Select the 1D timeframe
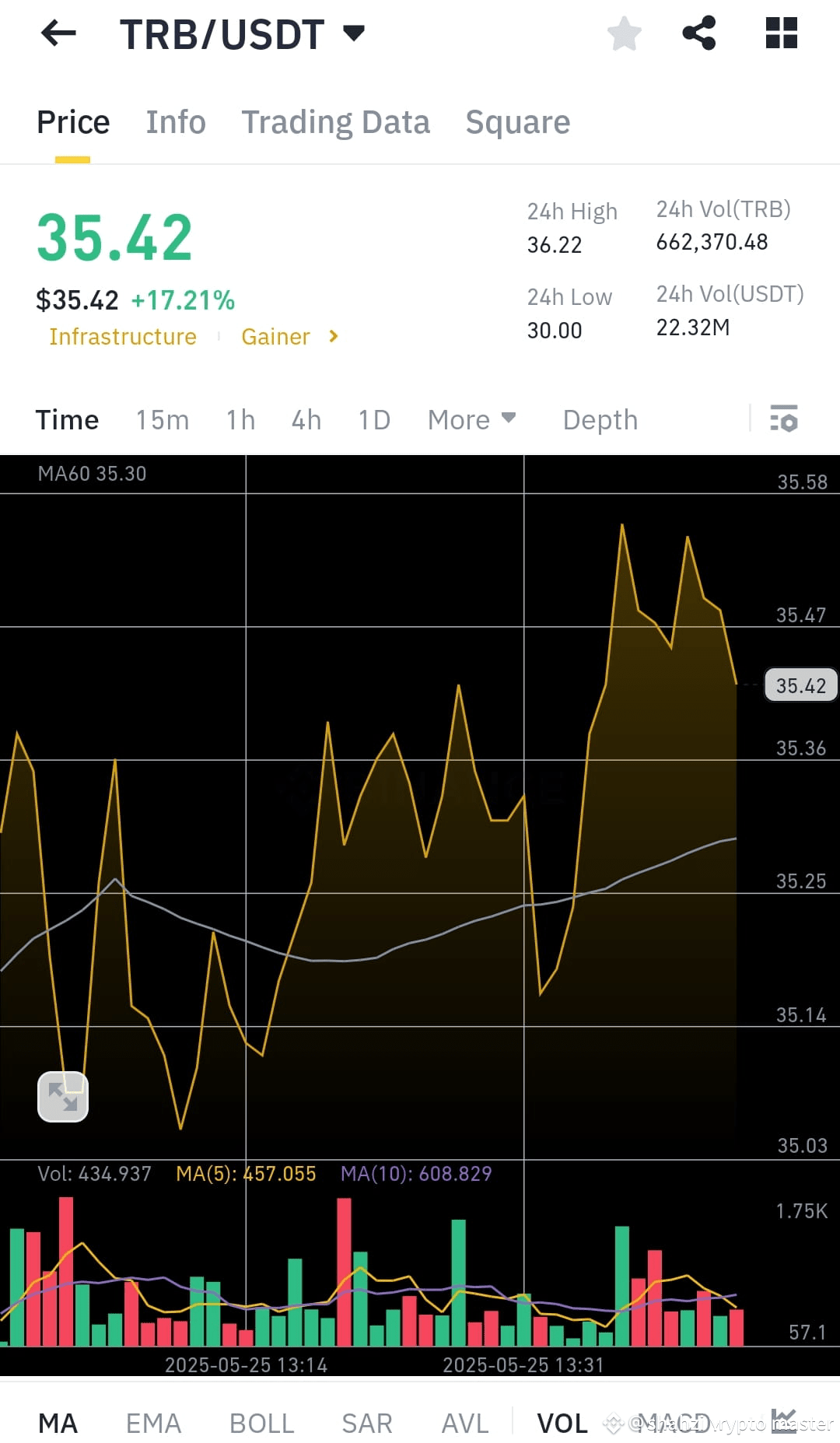This screenshot has width=840, height=1443. pos(373,419)
